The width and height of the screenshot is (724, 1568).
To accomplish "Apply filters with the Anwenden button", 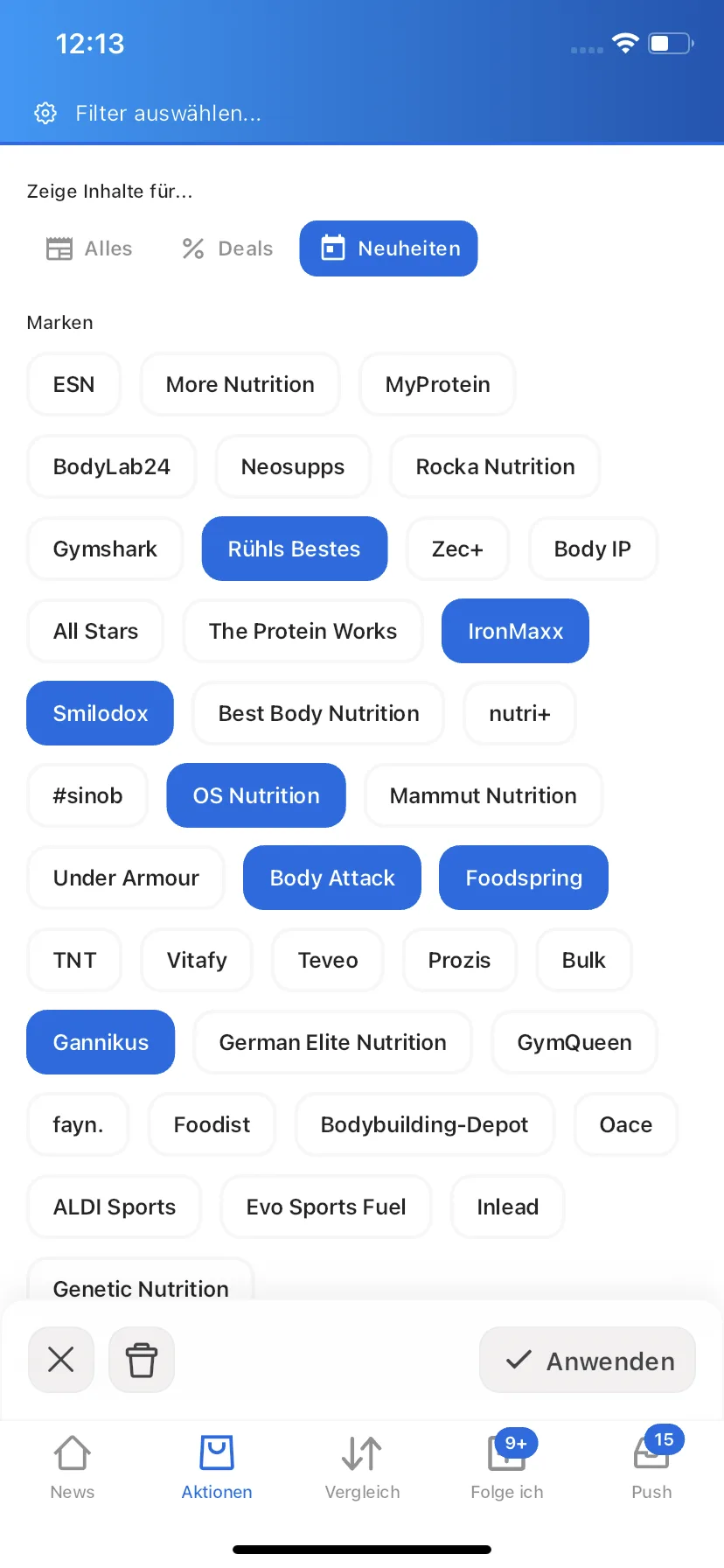I will [x=588, y=1361].
